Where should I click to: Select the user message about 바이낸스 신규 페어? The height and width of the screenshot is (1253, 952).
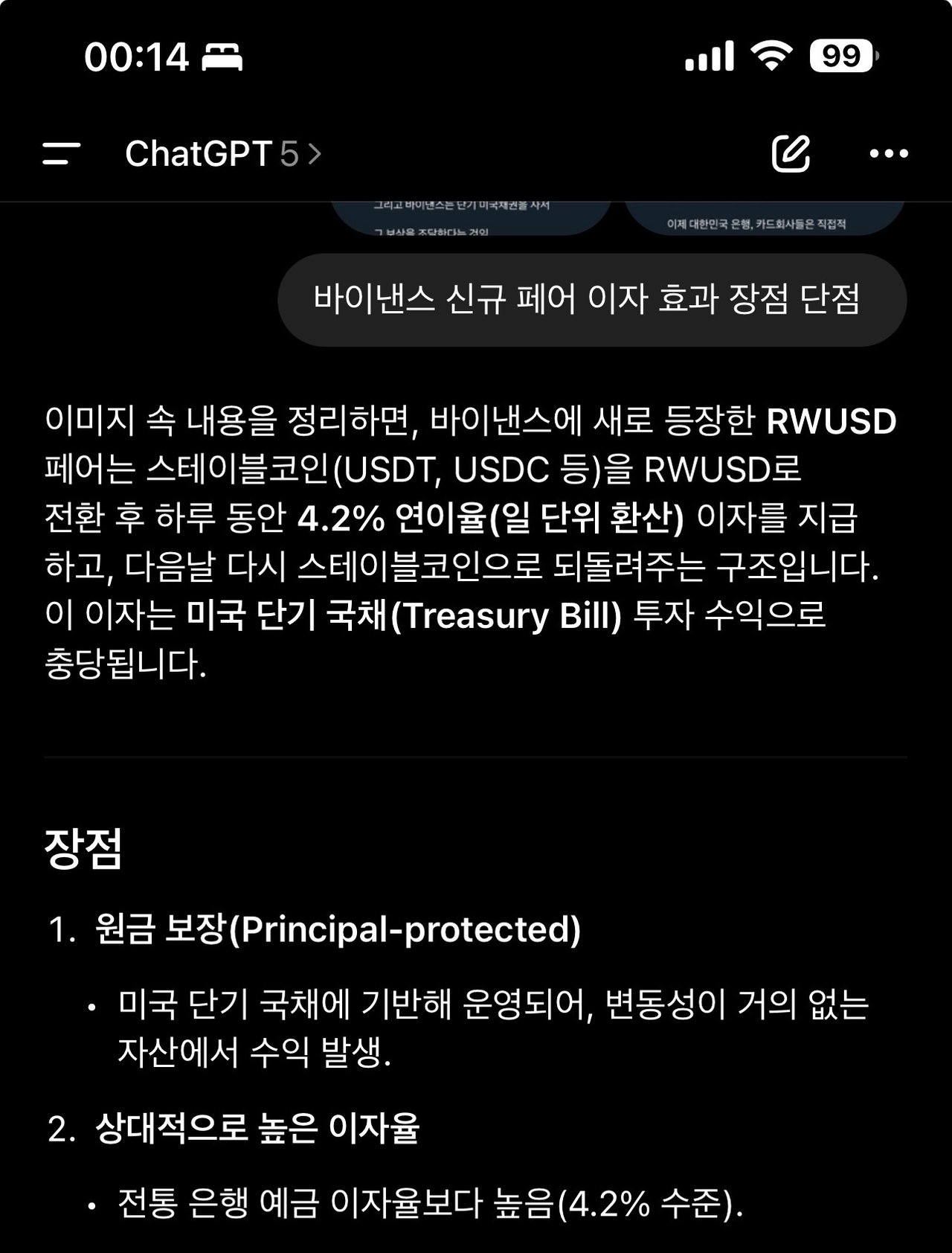tap(592, 301)
